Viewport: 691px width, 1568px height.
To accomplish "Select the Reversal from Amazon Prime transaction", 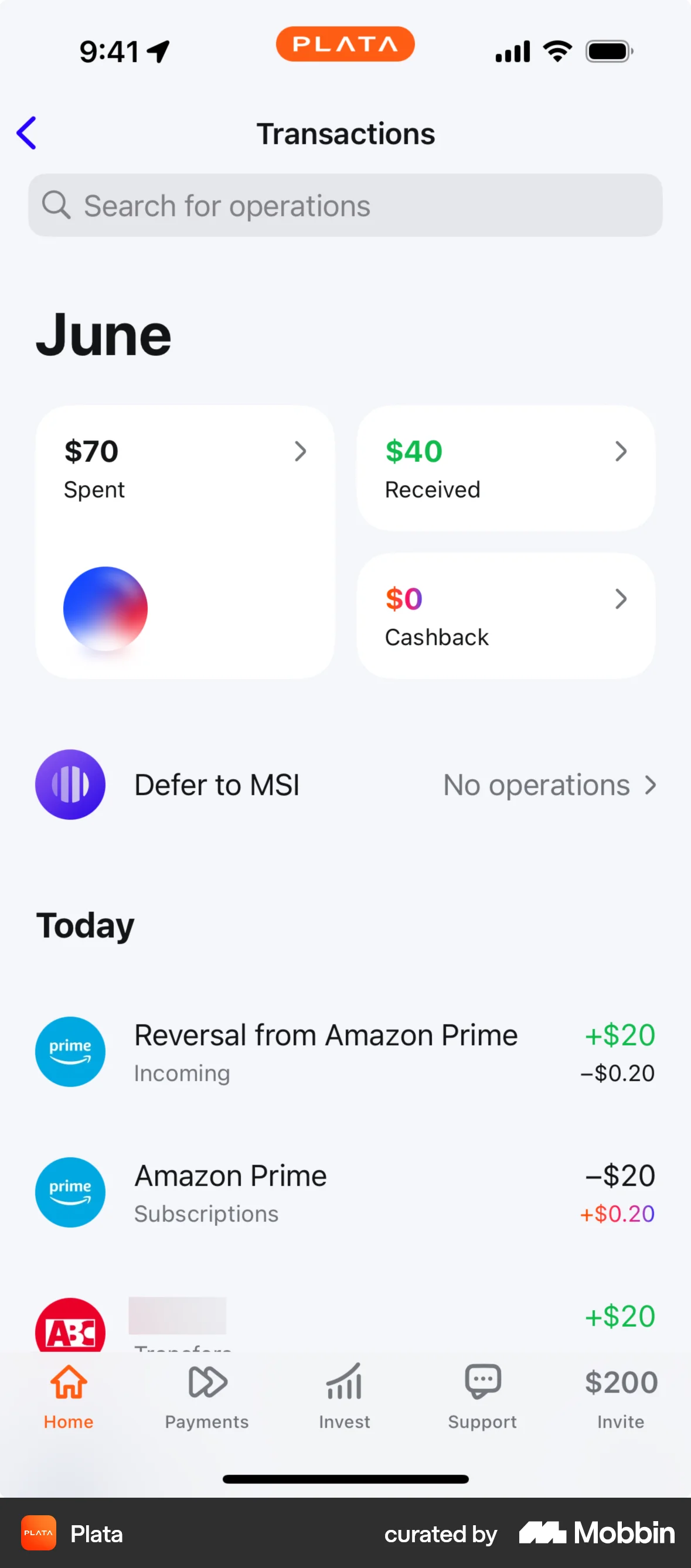I will pos(345,1052).
